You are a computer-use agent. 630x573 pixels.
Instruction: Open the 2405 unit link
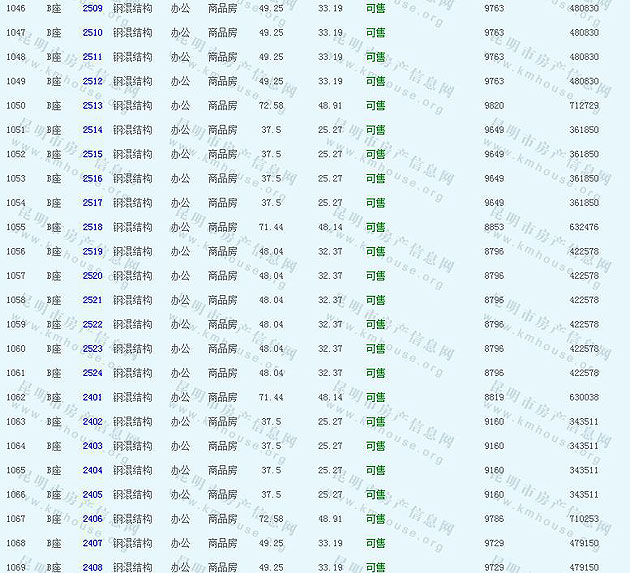pyautogui.click(x=92, y=494)
